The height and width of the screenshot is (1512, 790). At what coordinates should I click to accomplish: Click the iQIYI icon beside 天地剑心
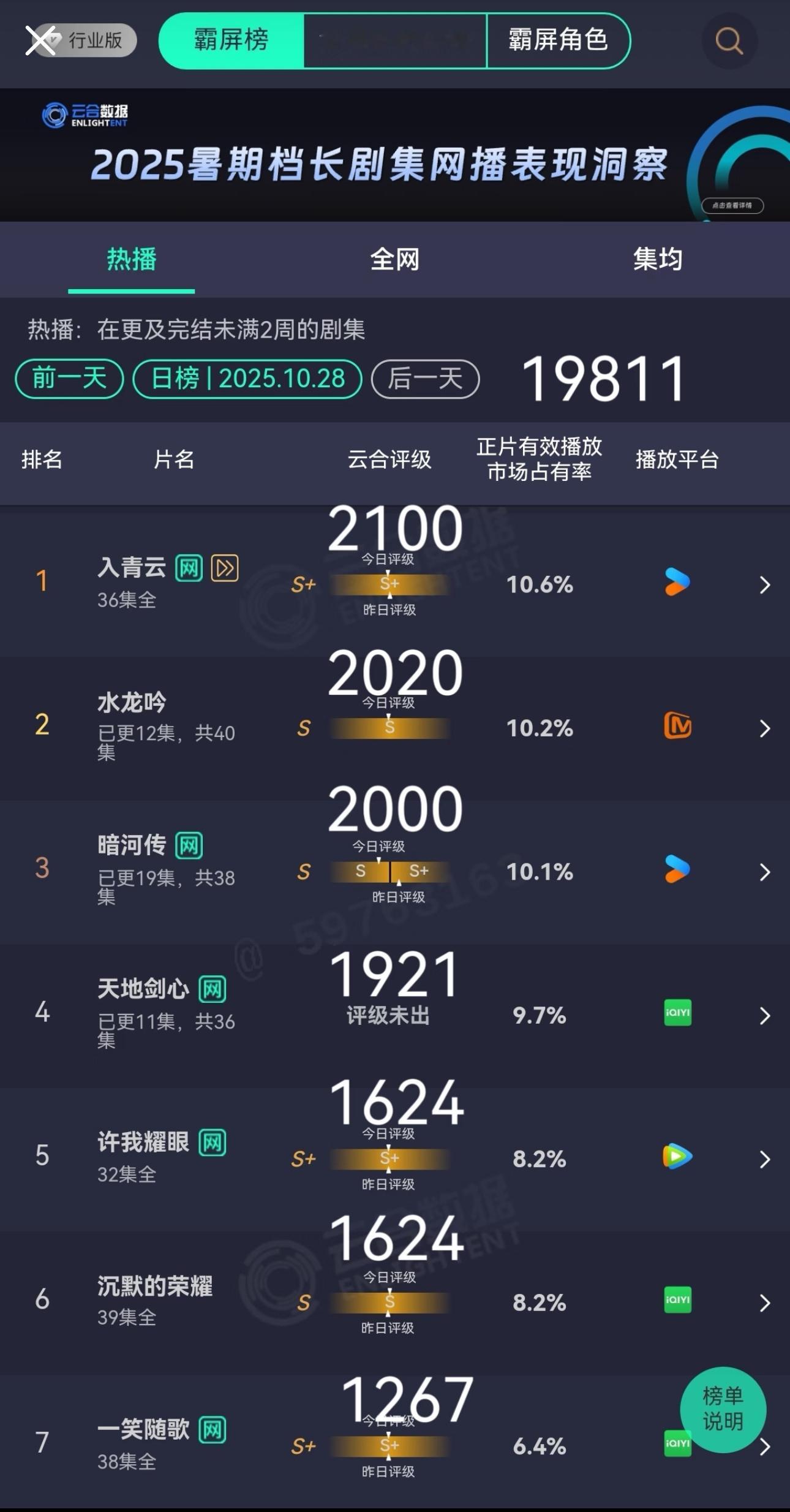coord(676,1013)
